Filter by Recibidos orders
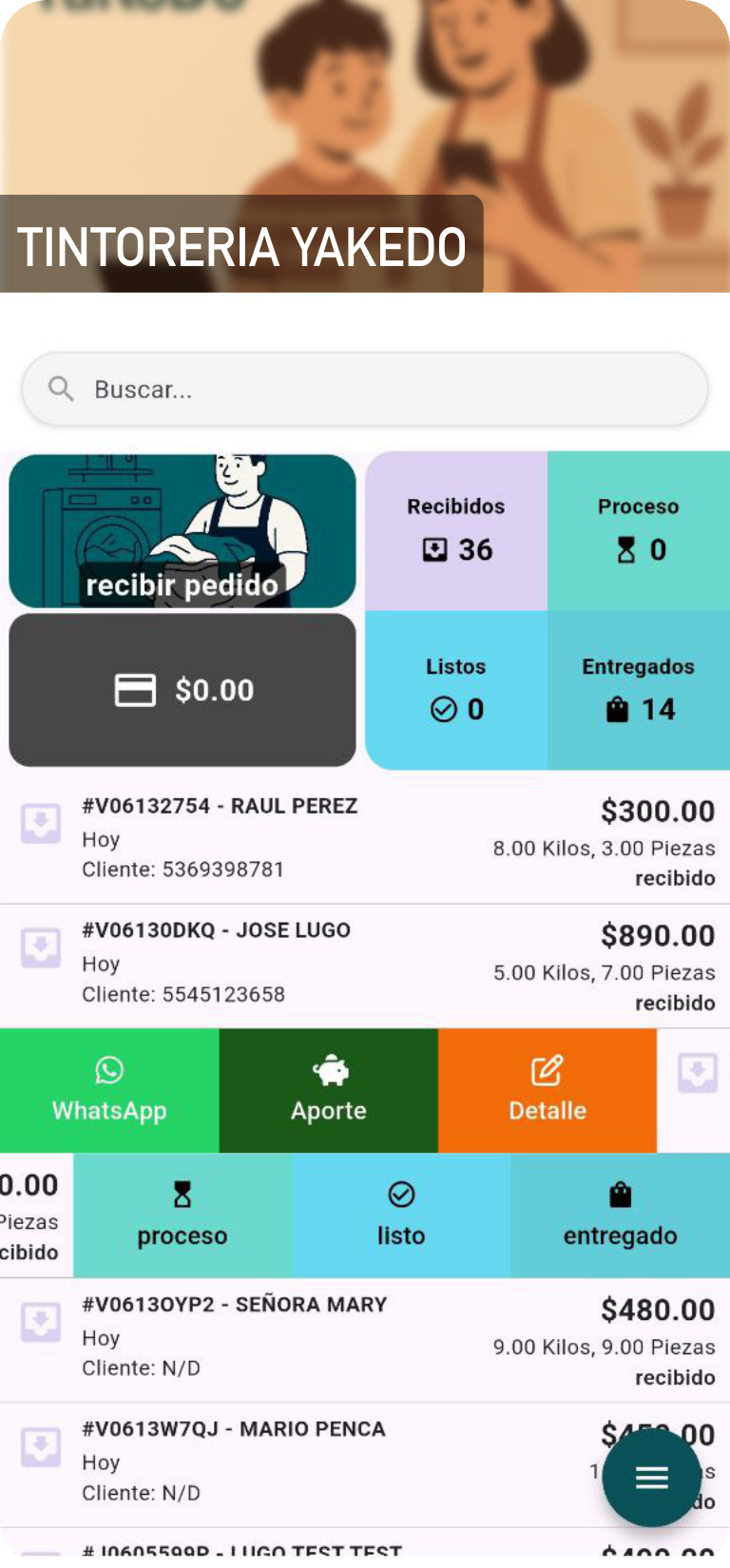 [456, 530]
